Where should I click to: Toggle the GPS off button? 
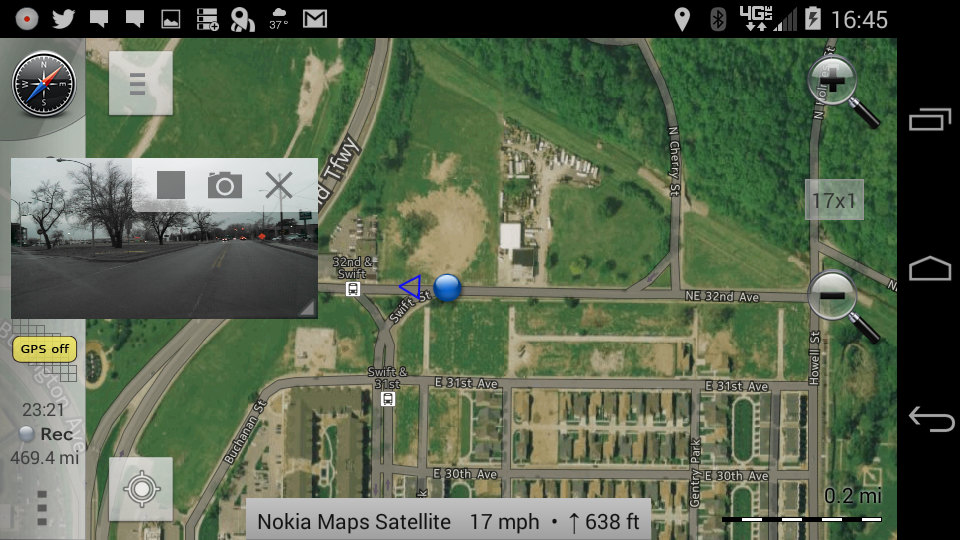point(45,349)
